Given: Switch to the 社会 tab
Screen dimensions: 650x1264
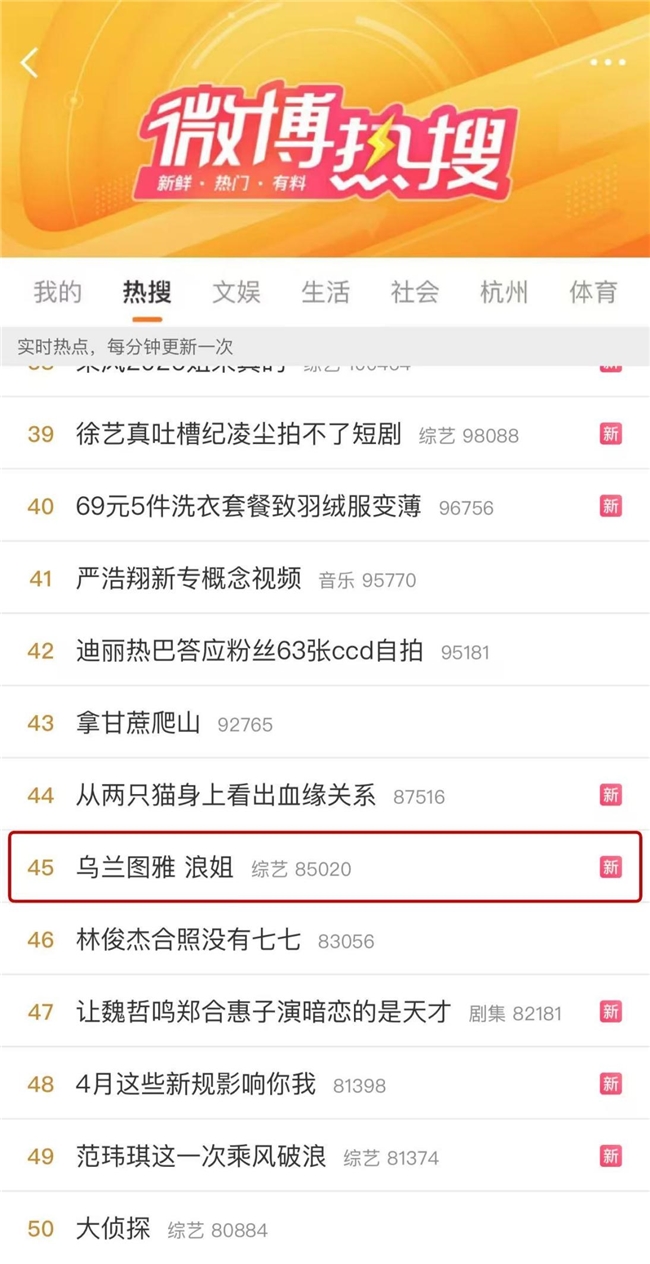Looking at the screenshot, I should point(415,292).
